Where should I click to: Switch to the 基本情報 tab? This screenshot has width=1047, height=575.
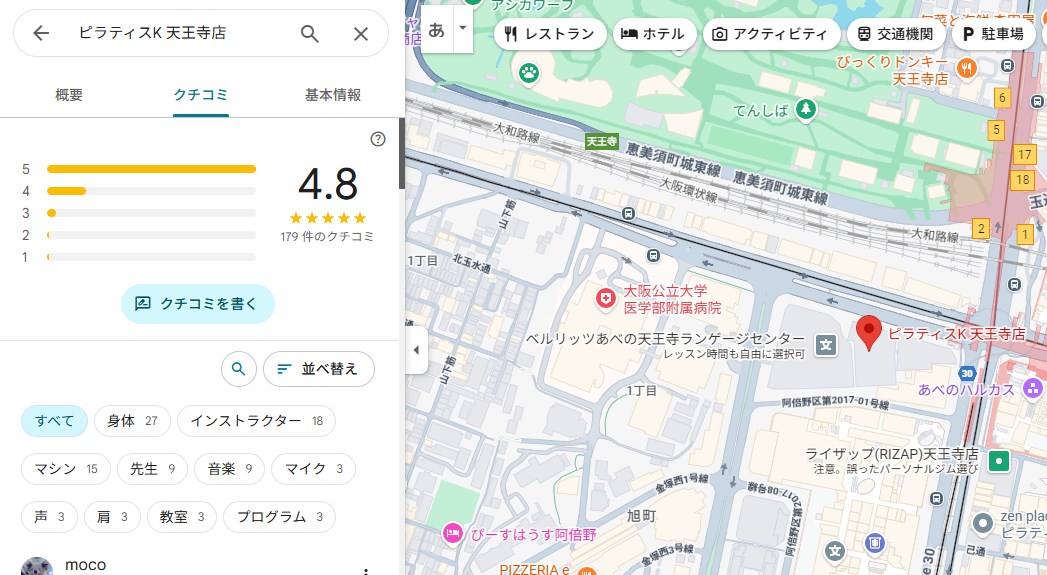tap(333, 95)
